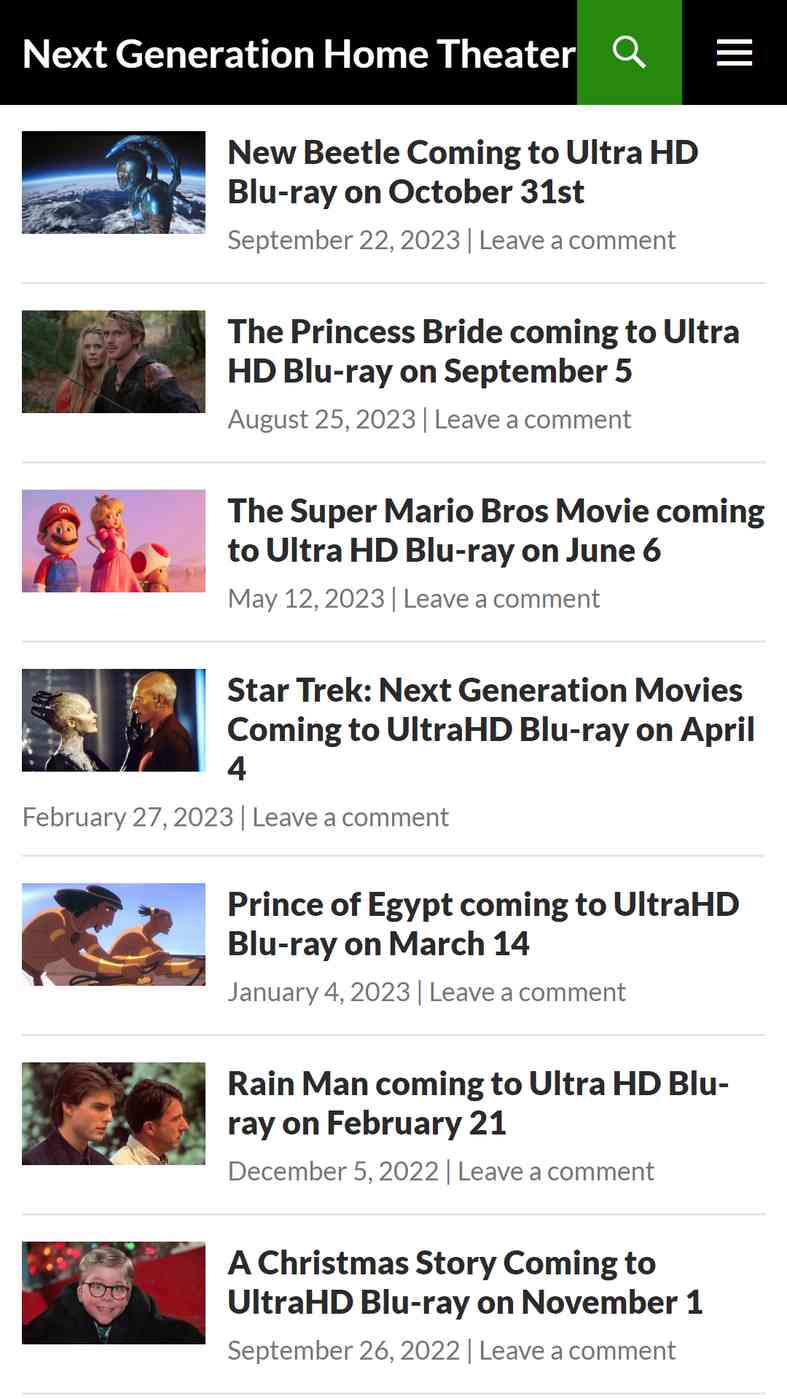Go to Next Generation Home Theater homepage
The height and width of the screenshot is (1399, 787).
tap(298, 53)
